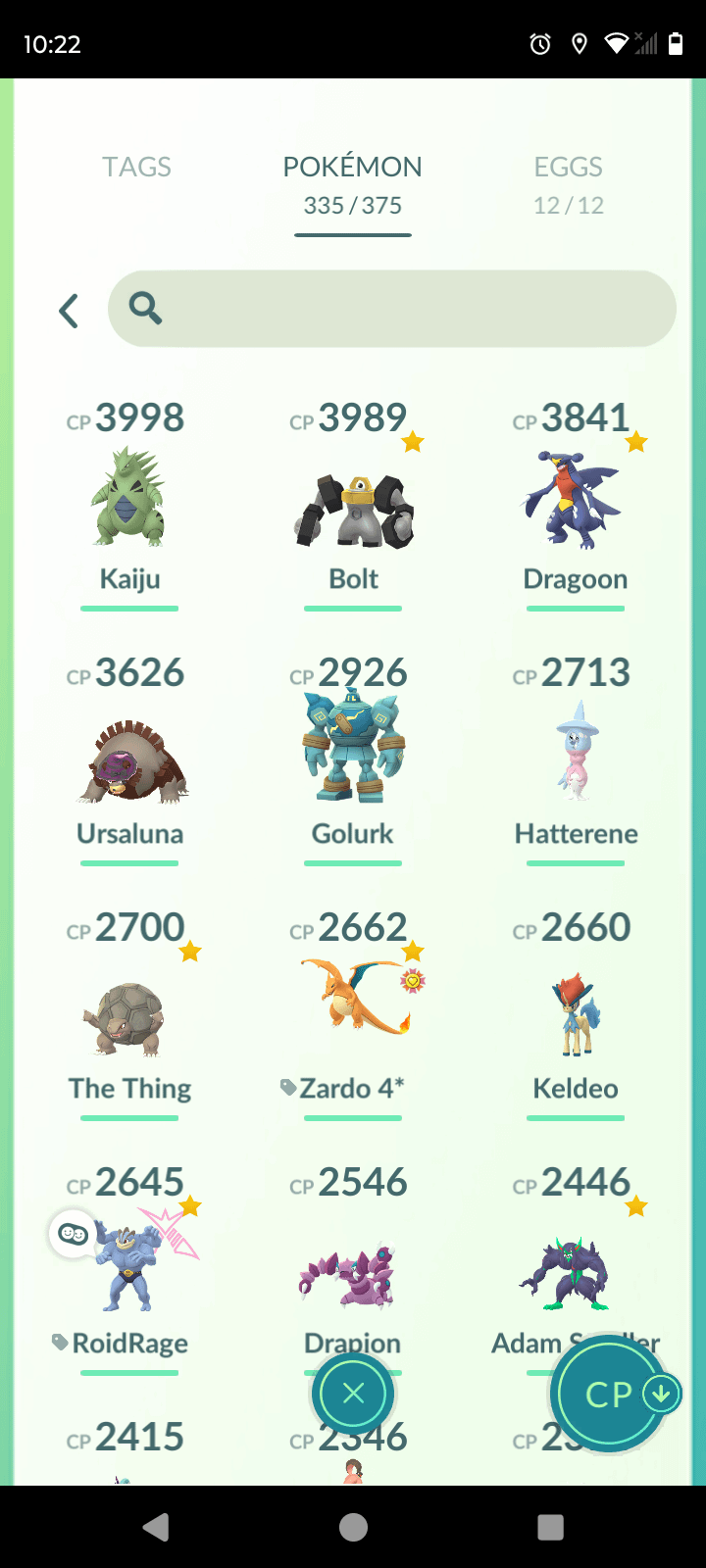Open the tagged Zardo 4* Charizard
The width and height of the screenshot is (706, 1568).
click(353, 1009)
